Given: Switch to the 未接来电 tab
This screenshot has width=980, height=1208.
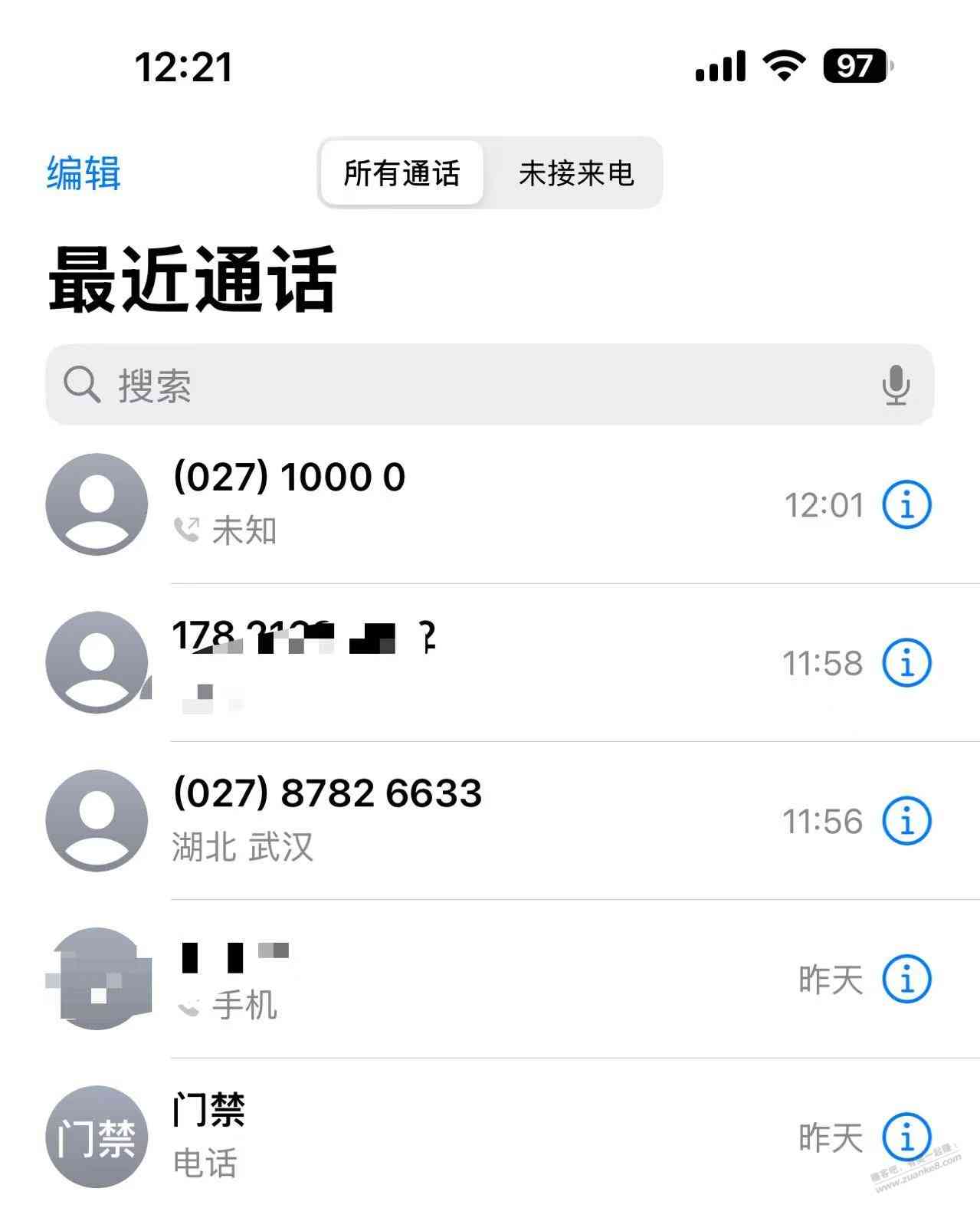Looking at the screenshot, I should tap(575, 173).
